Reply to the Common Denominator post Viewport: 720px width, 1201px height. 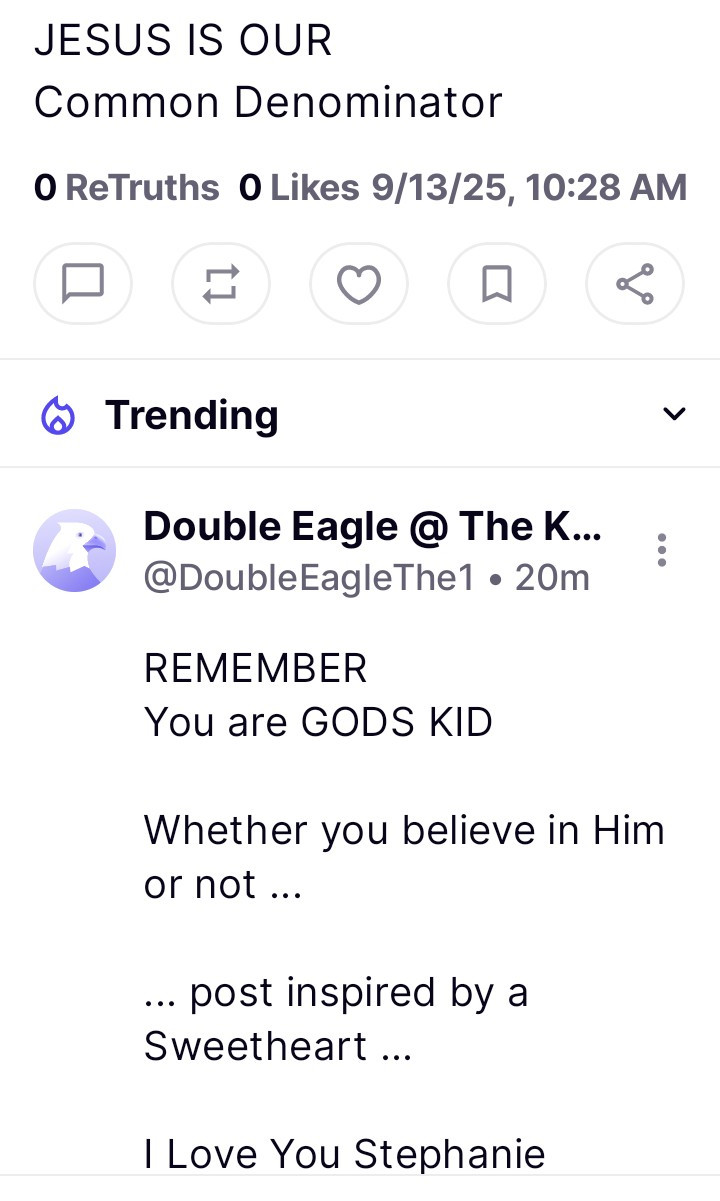(83, 285)
